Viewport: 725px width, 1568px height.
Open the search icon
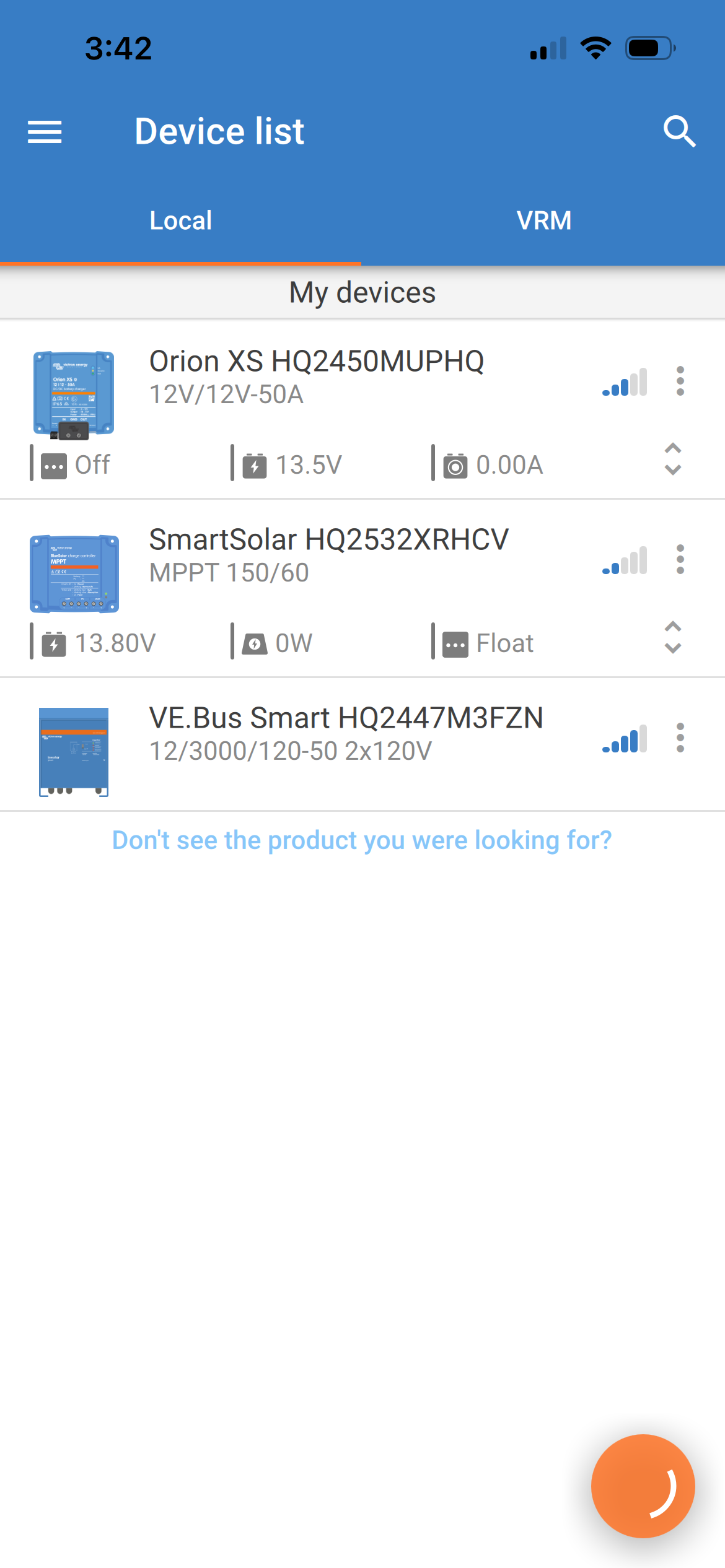coord(679,131)
